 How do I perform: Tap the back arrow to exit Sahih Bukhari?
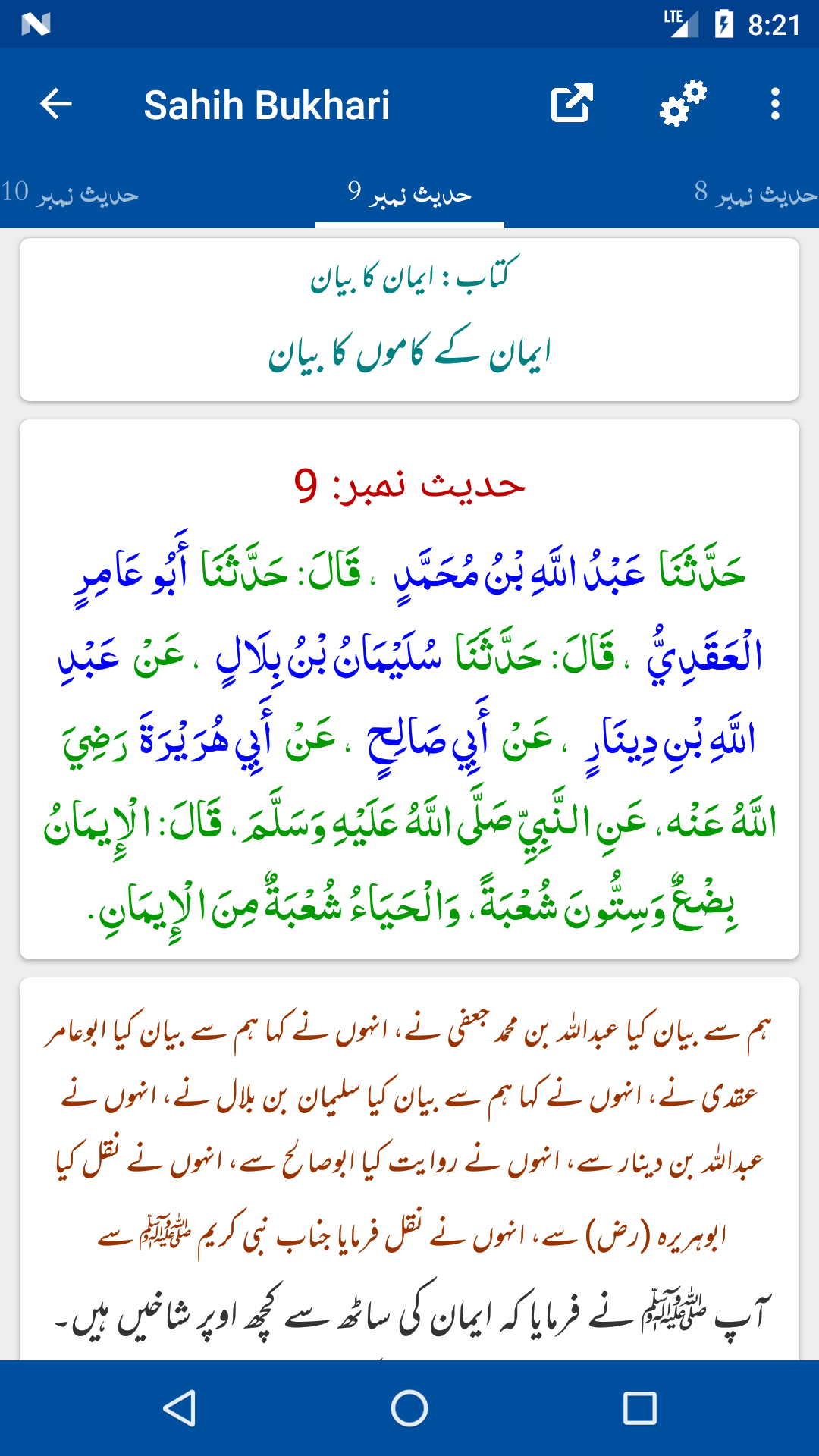point(55,105)
